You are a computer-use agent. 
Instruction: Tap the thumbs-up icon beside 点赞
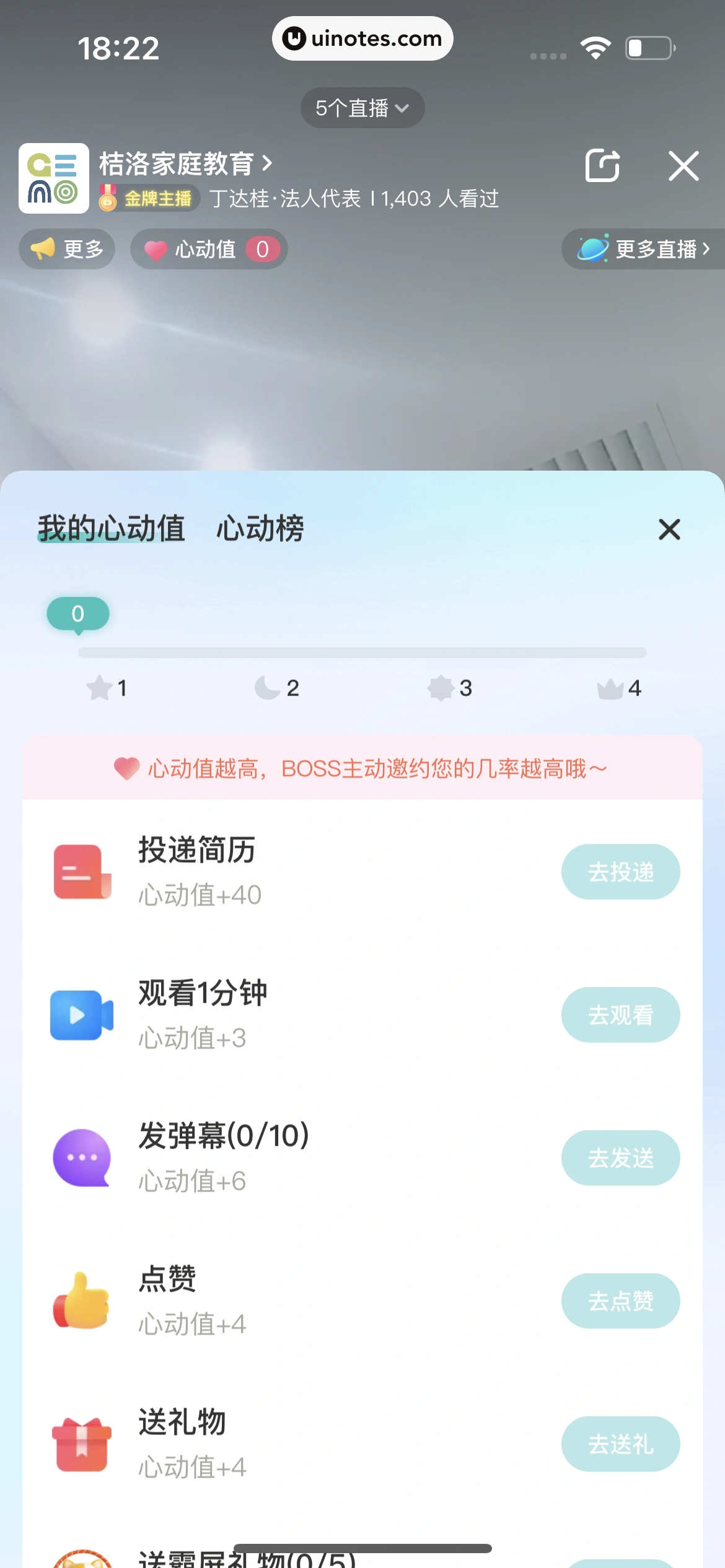coord(81,1300)
